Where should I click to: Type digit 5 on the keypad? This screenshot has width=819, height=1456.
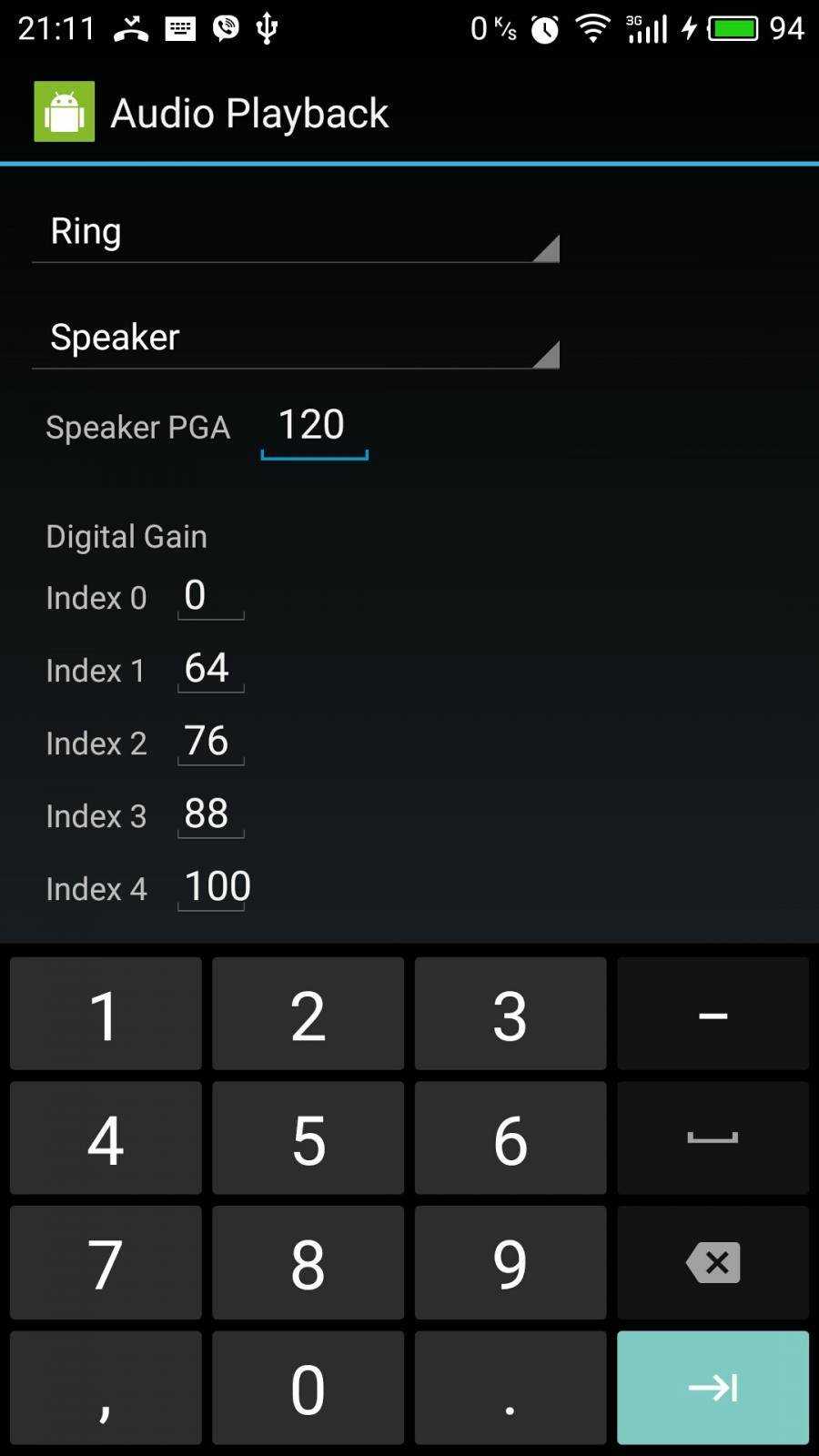[x=308, y=1138]
